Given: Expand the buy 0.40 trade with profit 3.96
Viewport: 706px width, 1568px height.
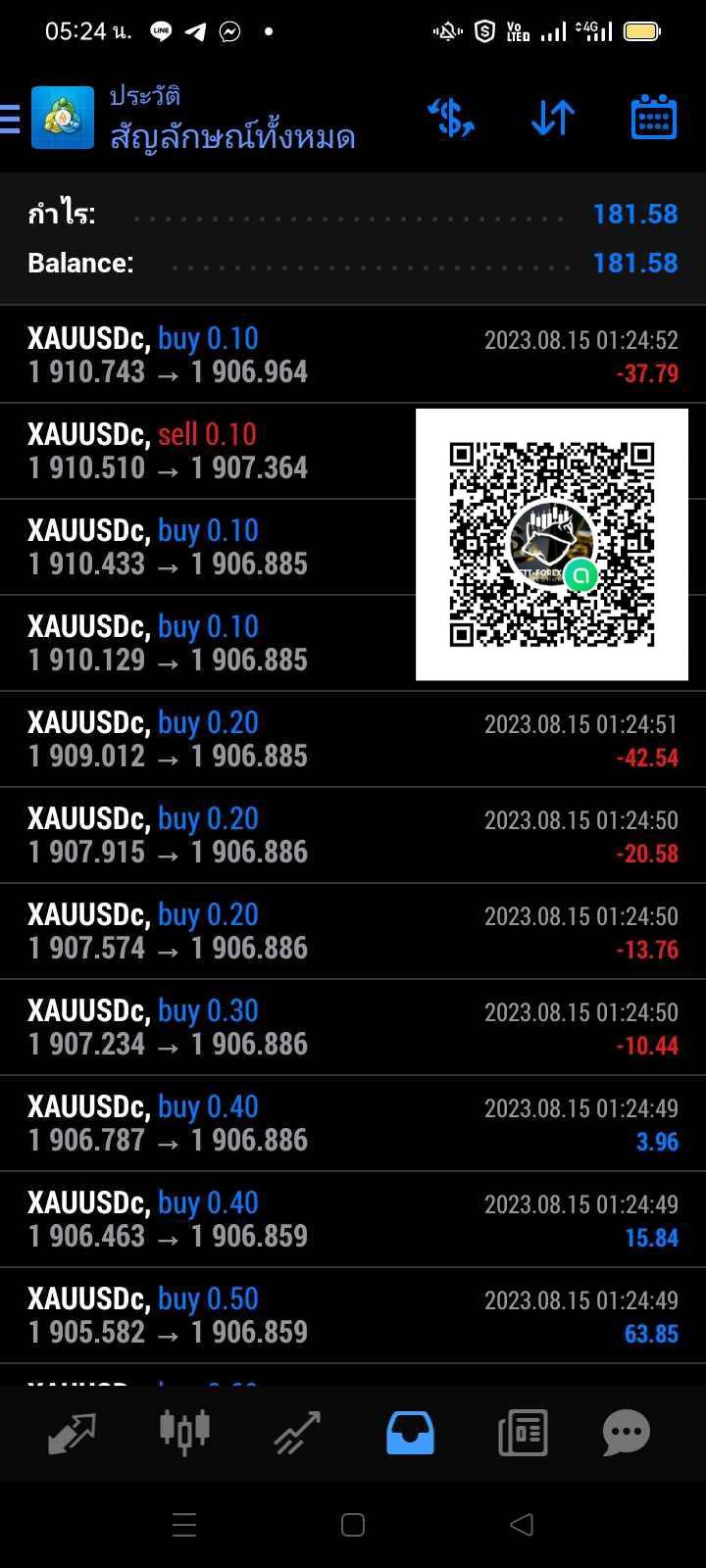Looking at the screenshot, I should 353,1123.
